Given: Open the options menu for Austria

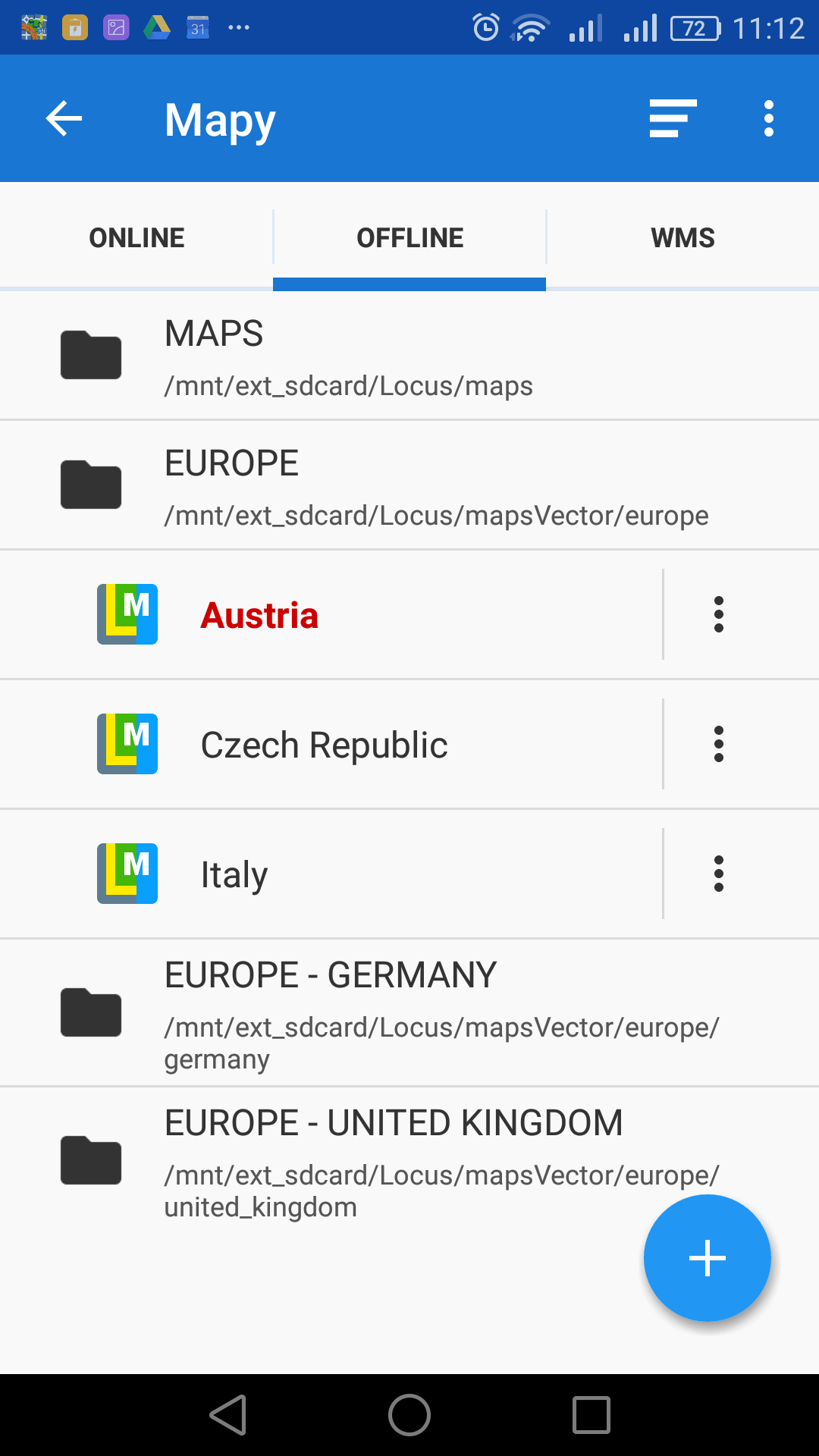Looking at the screenshot, I should click(x=718, y=615).
